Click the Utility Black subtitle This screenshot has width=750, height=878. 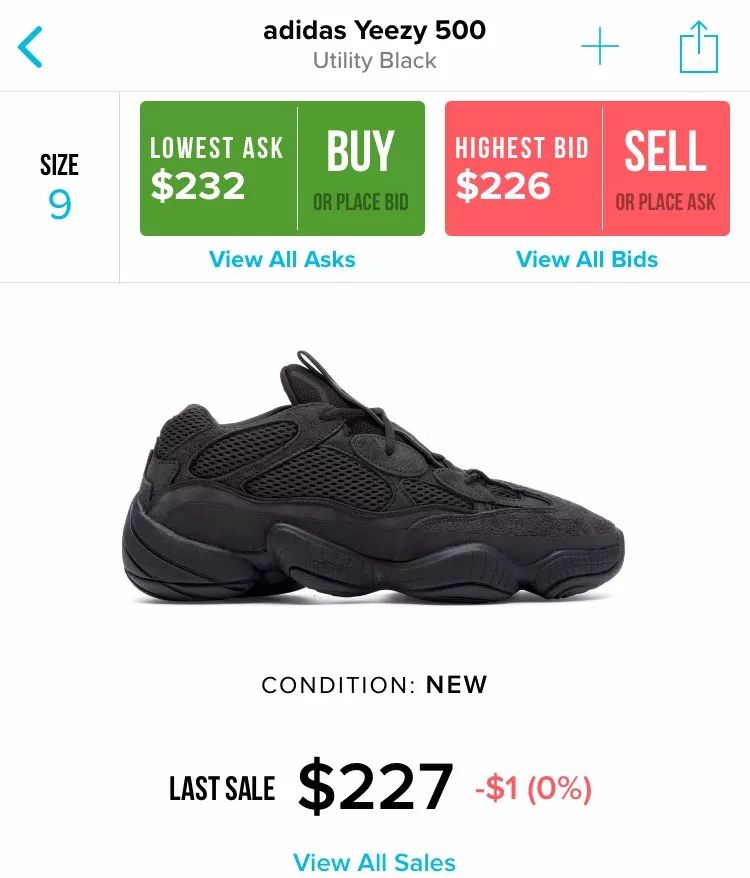pos(375,60)
